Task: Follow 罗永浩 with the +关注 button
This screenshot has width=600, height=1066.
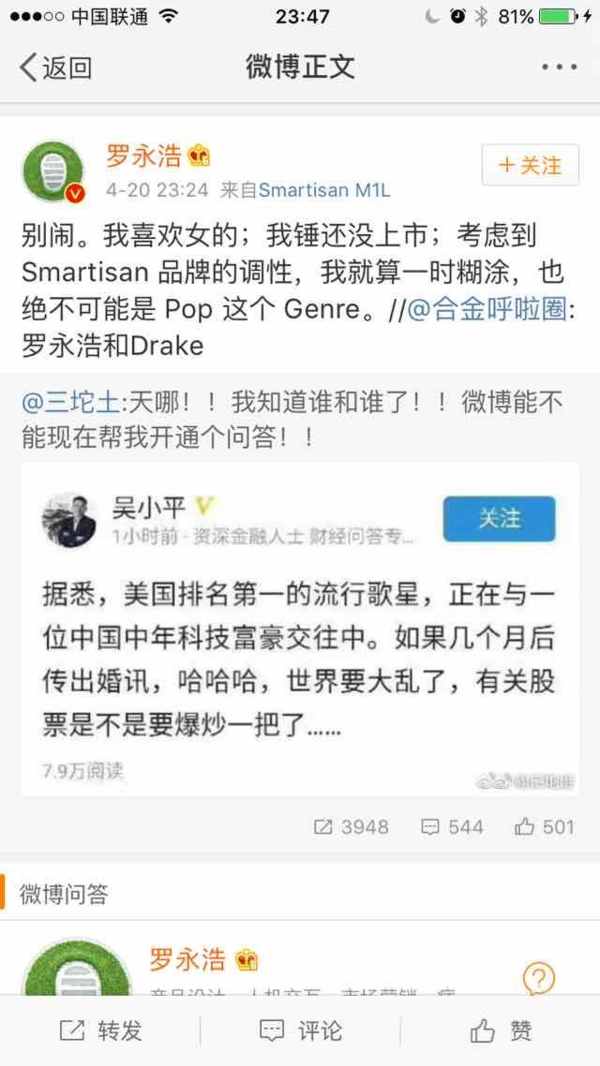Action: point(530,165)
